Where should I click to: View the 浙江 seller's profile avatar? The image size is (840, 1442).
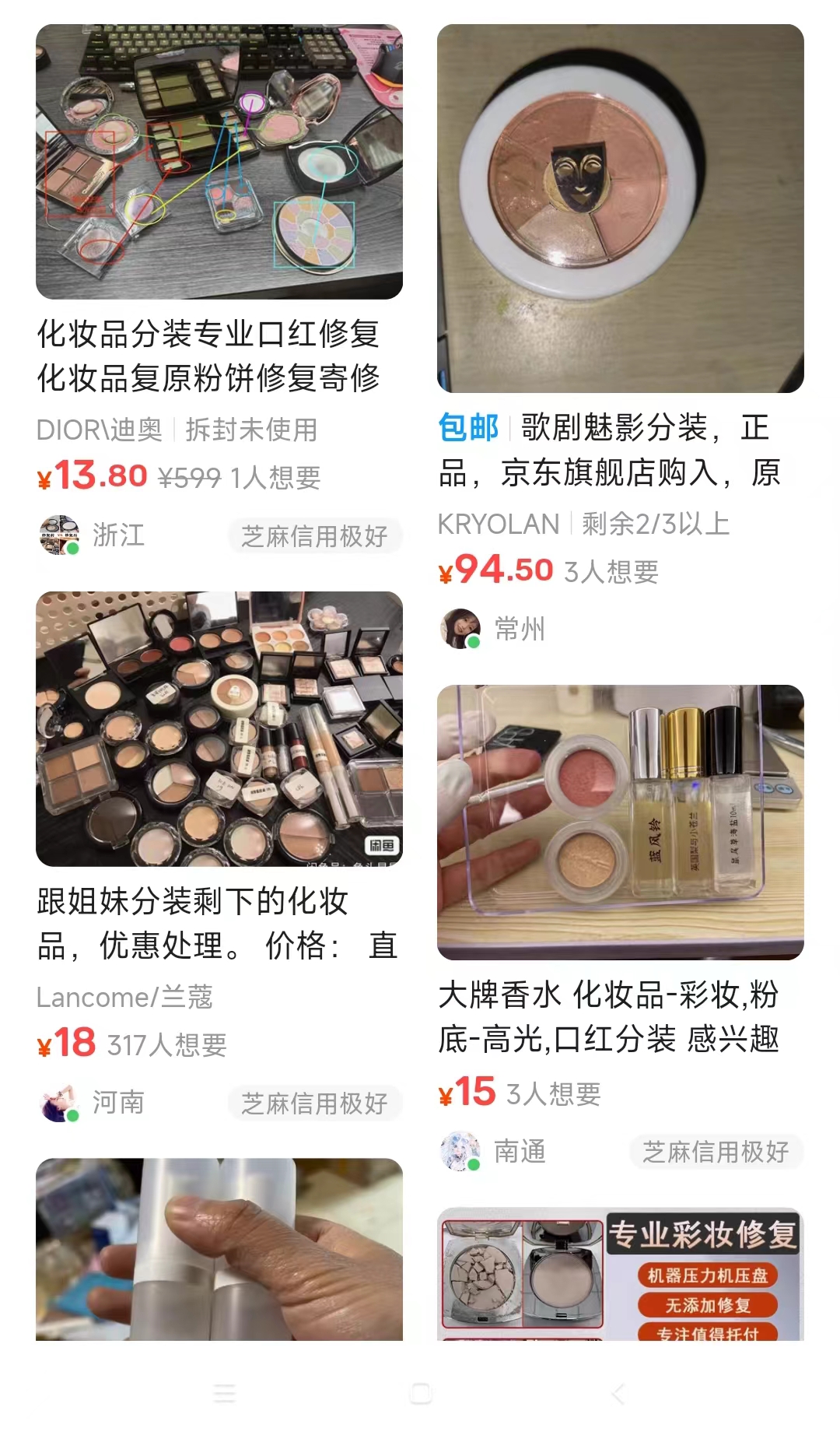tap(59, 535)
